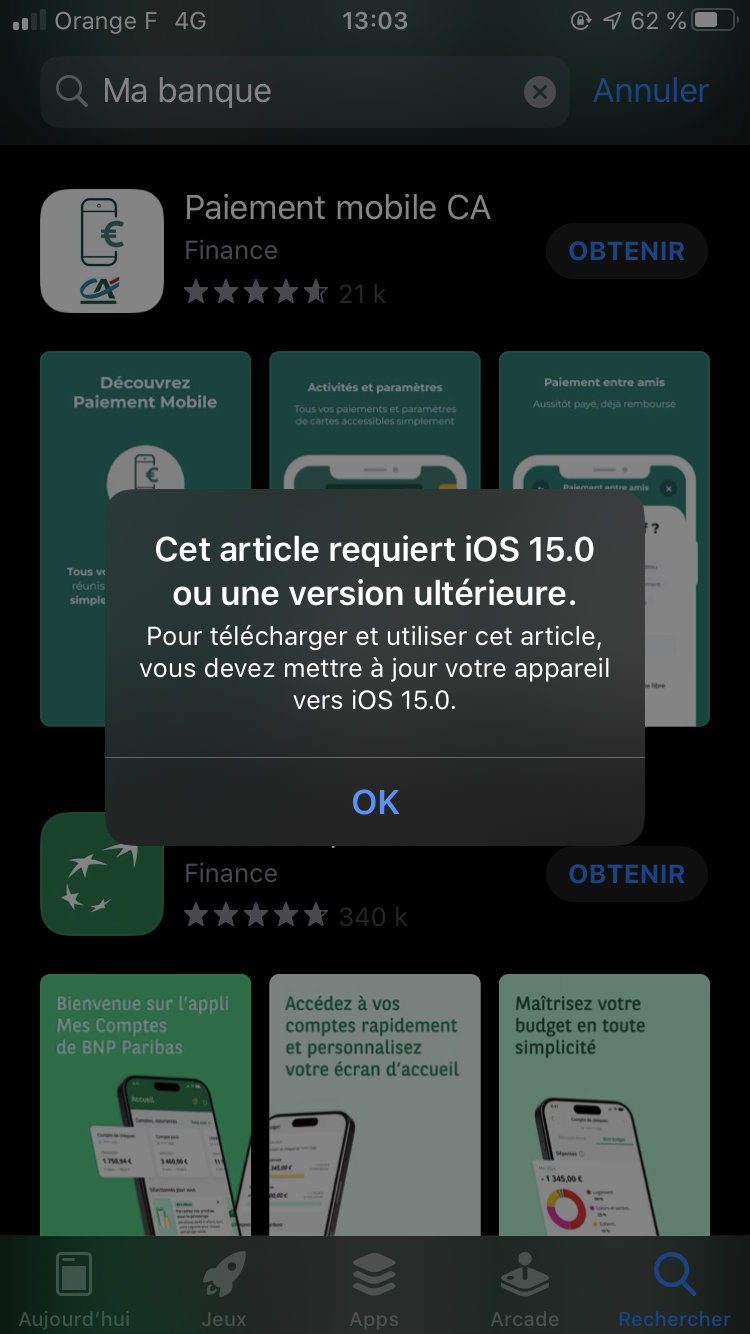Viewport: 750px width, 1334px height.
Task: Dismiss the iOS 15.0 alert with OK
Action: (375, 802)
